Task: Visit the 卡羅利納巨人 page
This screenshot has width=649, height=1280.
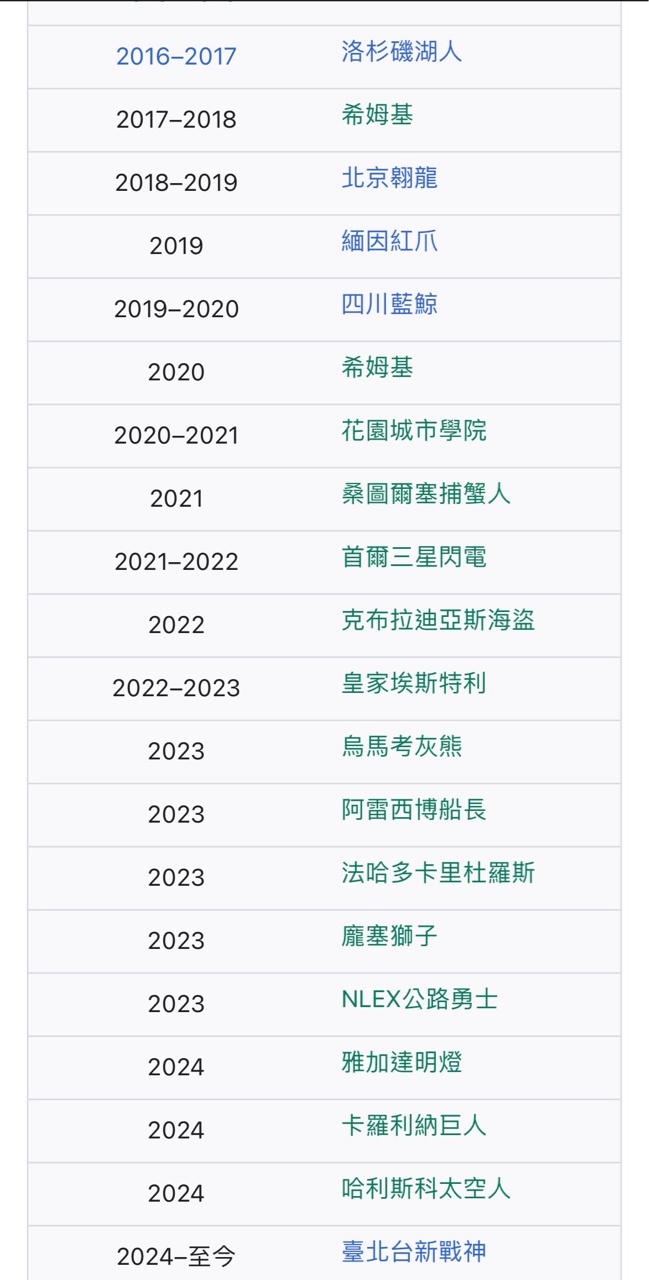Action: click(414, 1125)
